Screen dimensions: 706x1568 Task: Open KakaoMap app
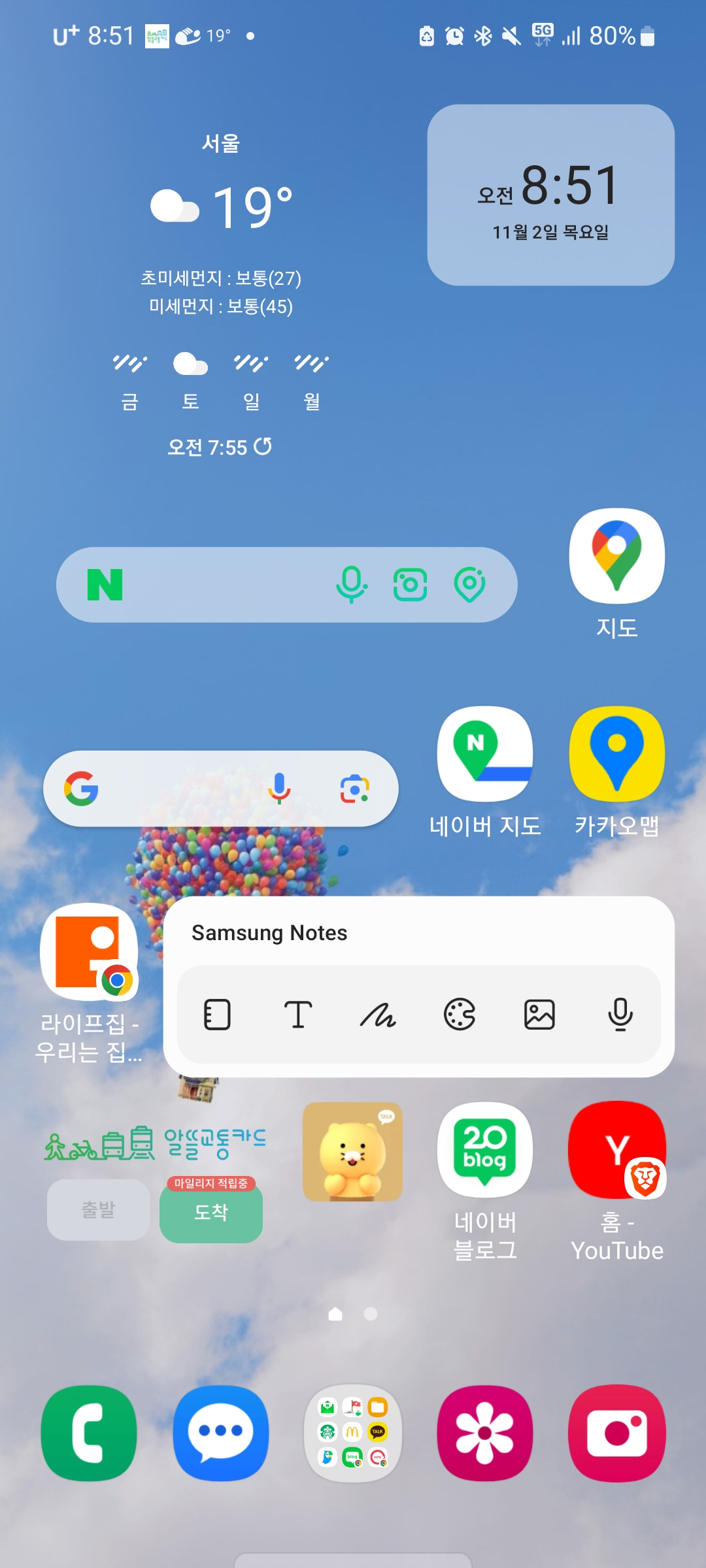pos(616,754)
